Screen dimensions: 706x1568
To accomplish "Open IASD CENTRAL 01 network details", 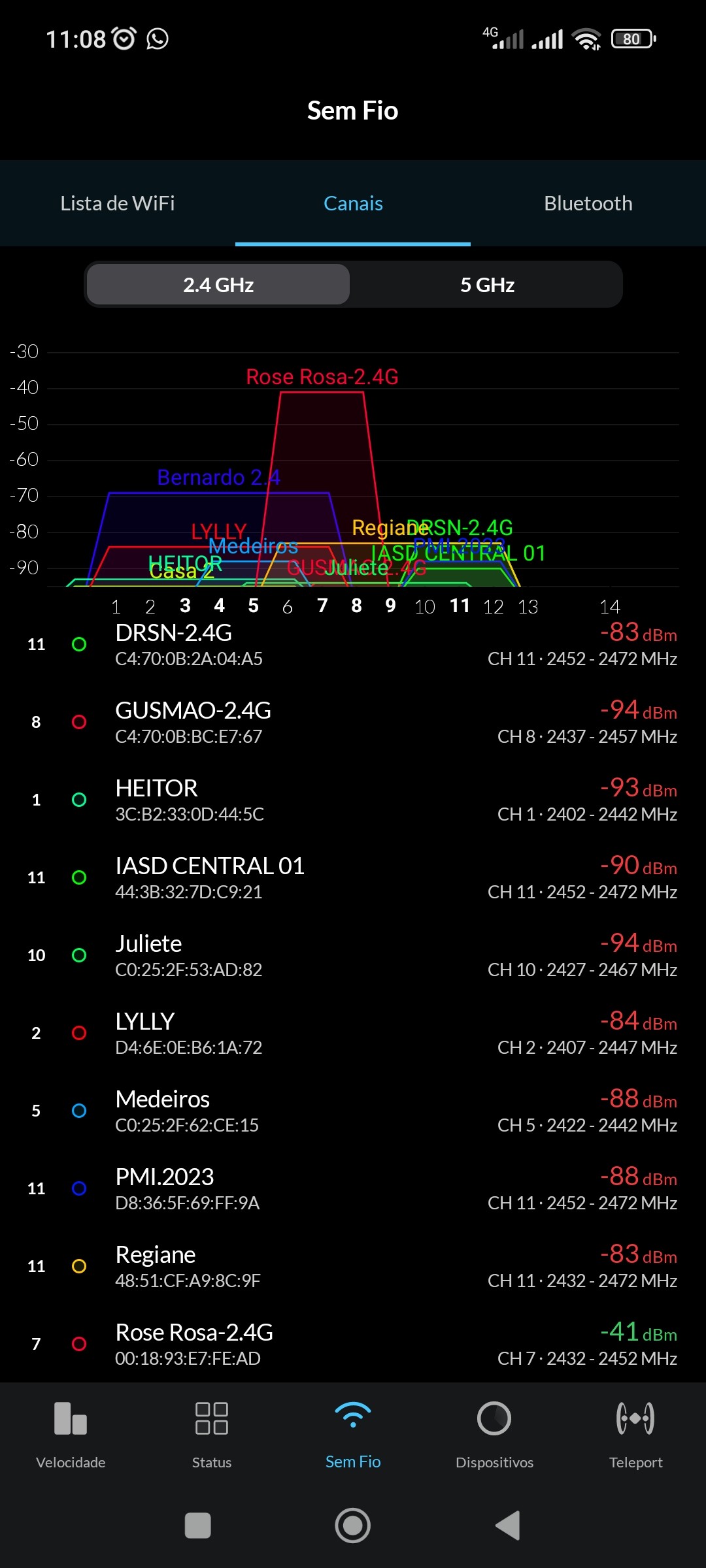I will 353,878.
